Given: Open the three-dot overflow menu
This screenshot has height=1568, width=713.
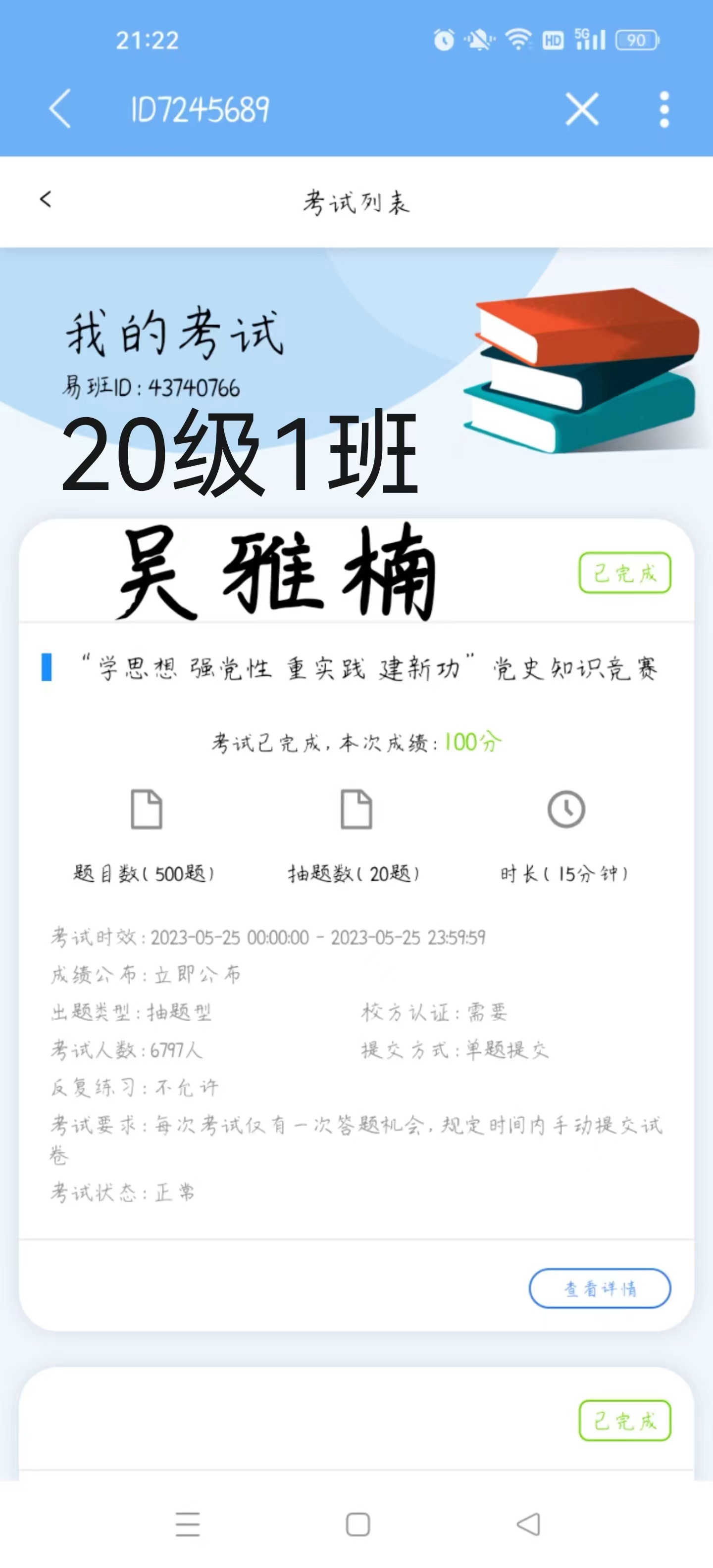Looking at the screenshot, I should point(663,109).
